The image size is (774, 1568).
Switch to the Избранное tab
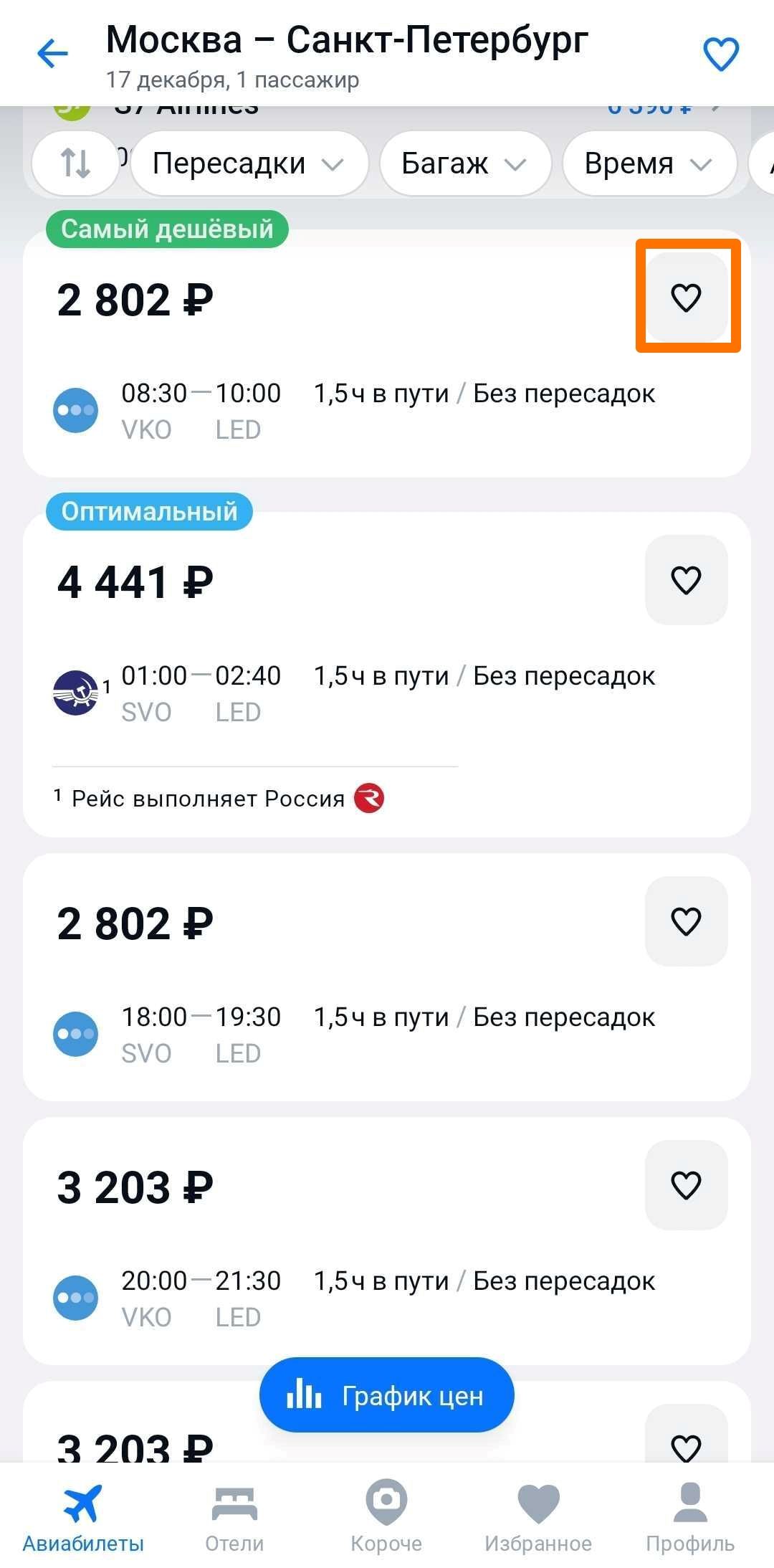click(x=538, y=1516)
